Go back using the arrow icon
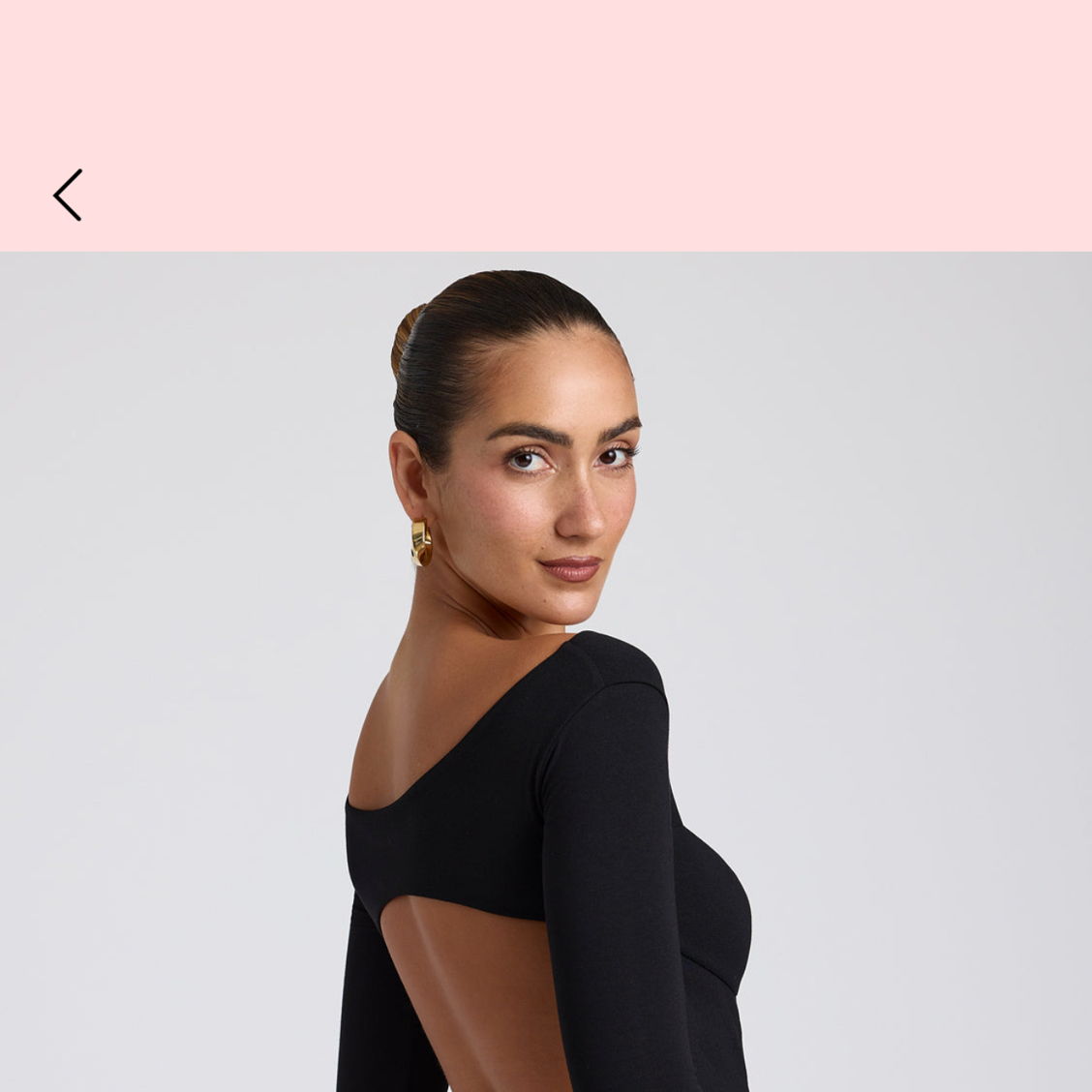This screenshot has height=1092, width=1092. pos(68,195)
